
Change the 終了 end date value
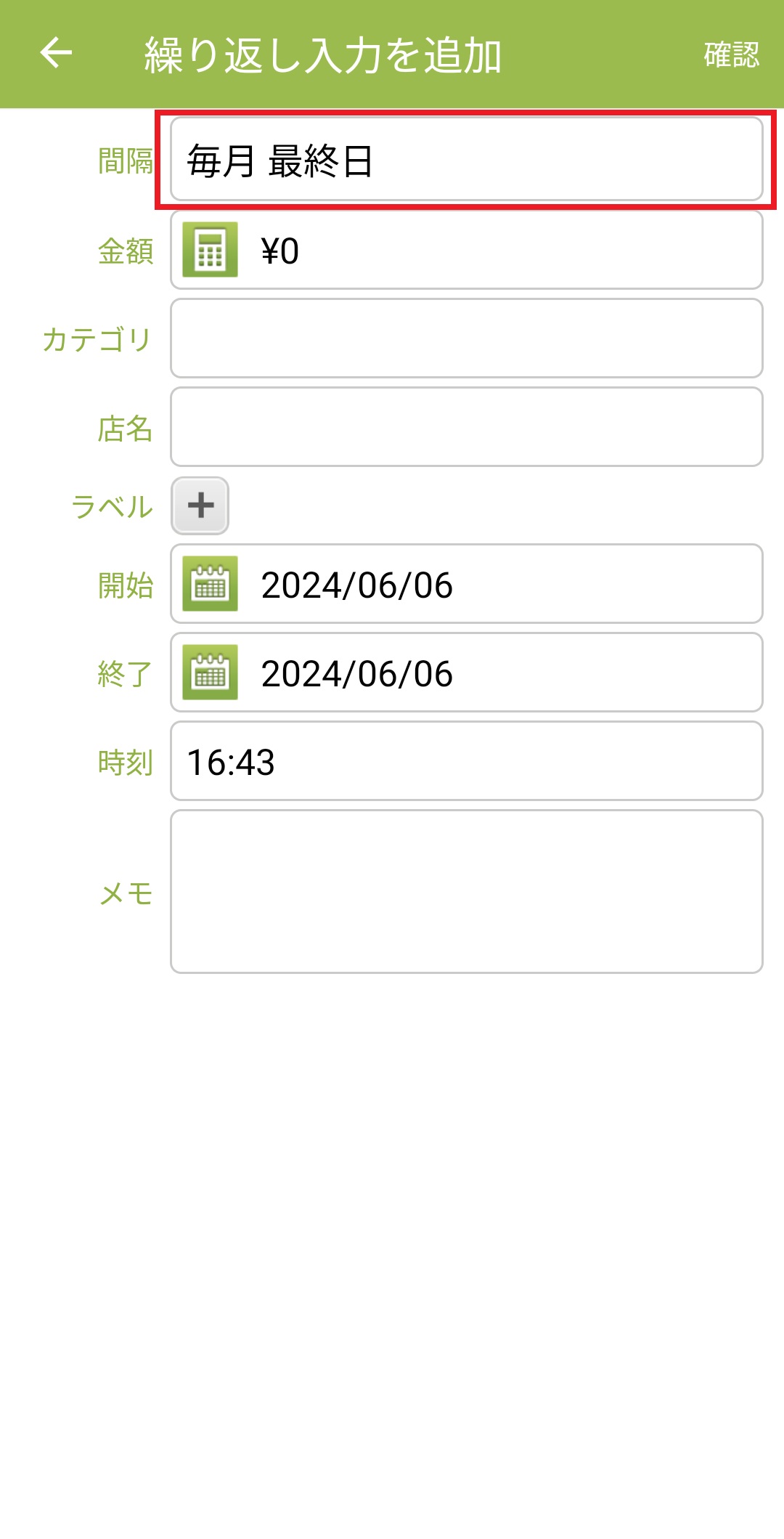501,673
